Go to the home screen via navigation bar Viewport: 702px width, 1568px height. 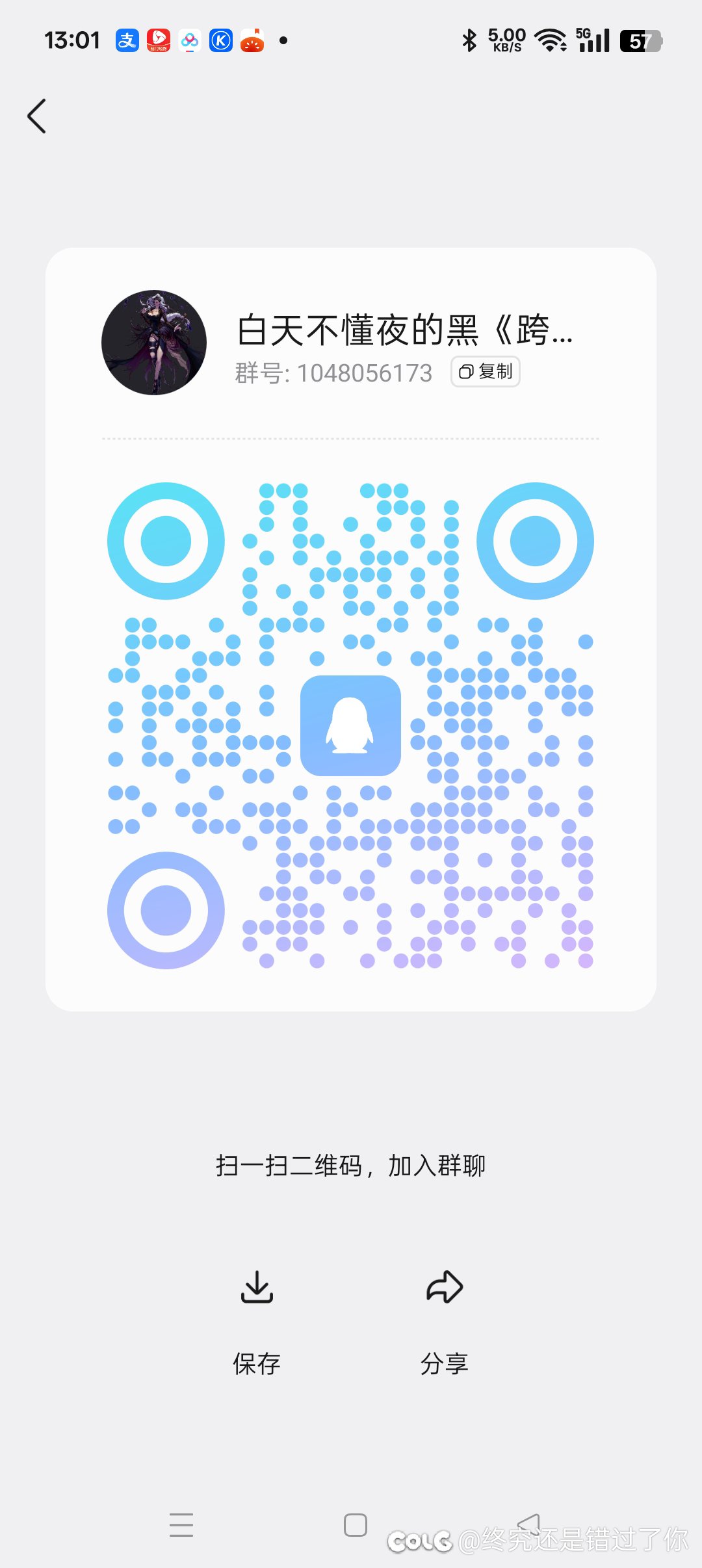[355, 1524]
